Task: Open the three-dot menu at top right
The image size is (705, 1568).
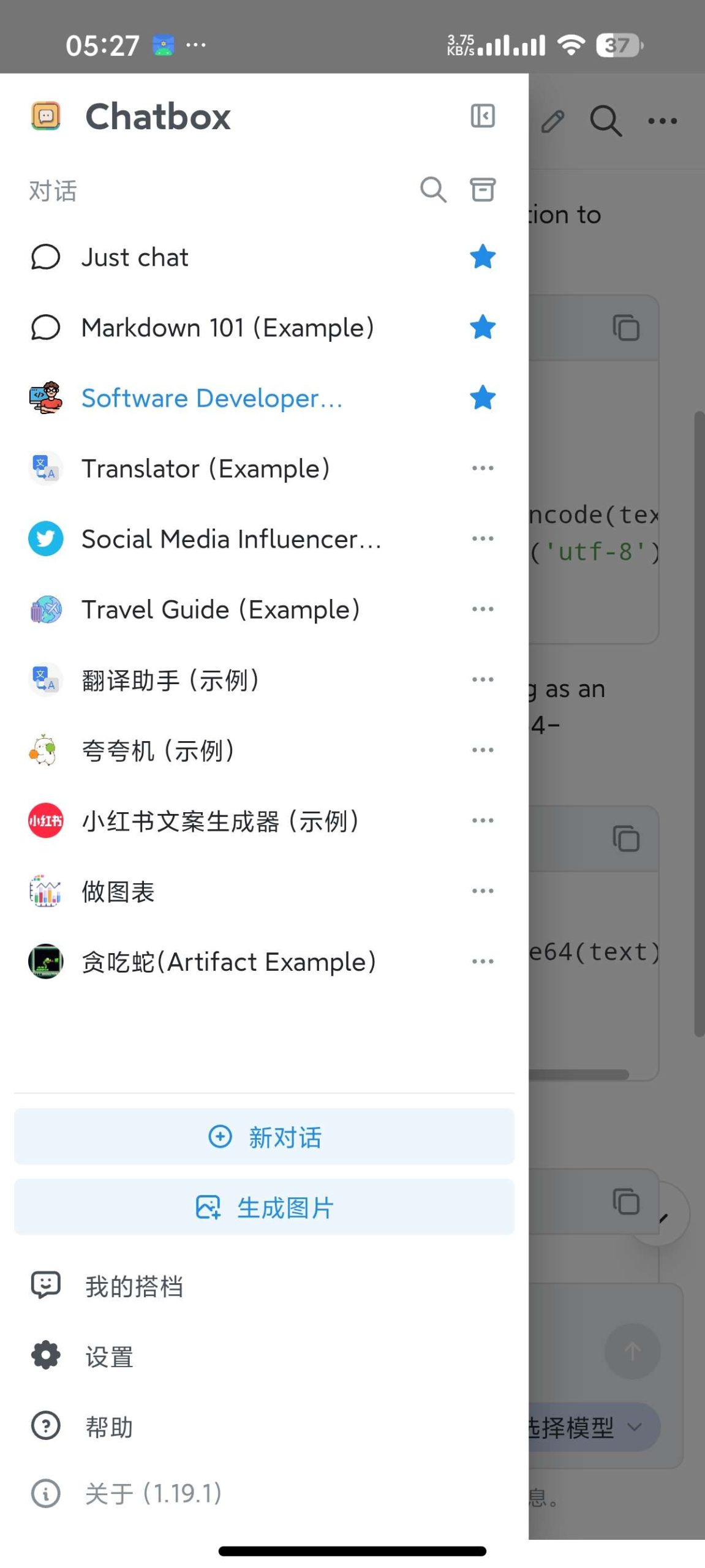Action: coord(663,121)
